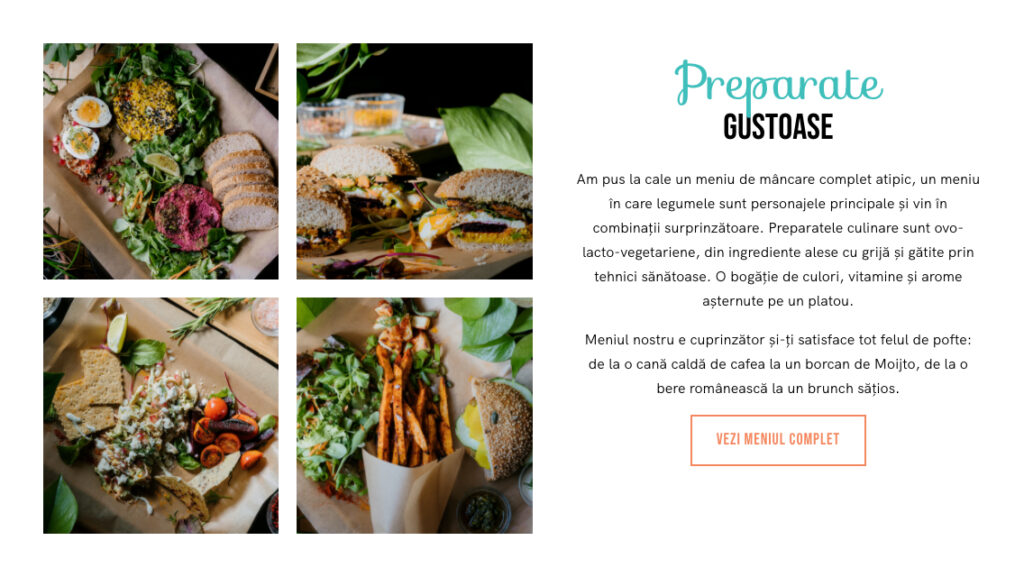
Task: Open the Vezi meniul complet button
Action: coord(777,440)
